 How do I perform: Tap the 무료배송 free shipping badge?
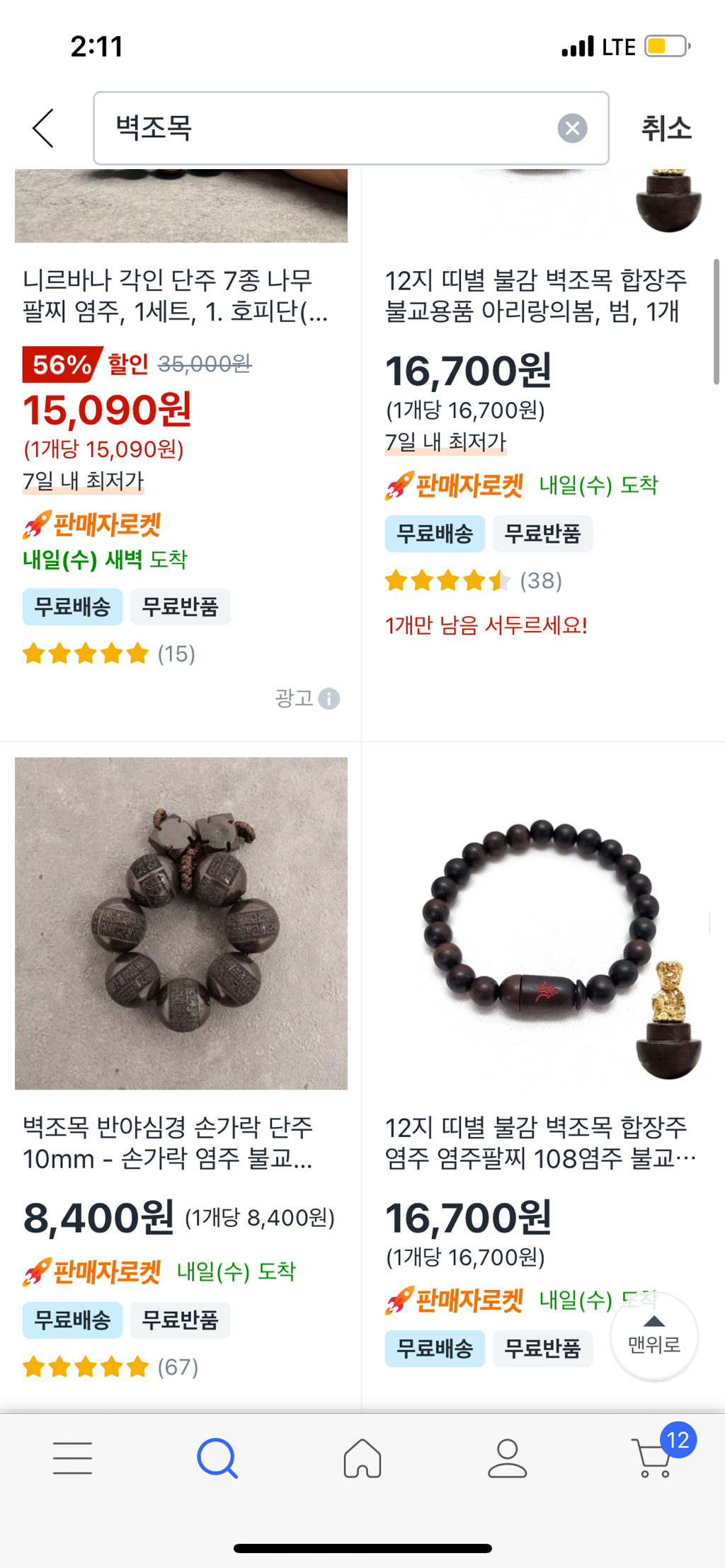point(72,606)
